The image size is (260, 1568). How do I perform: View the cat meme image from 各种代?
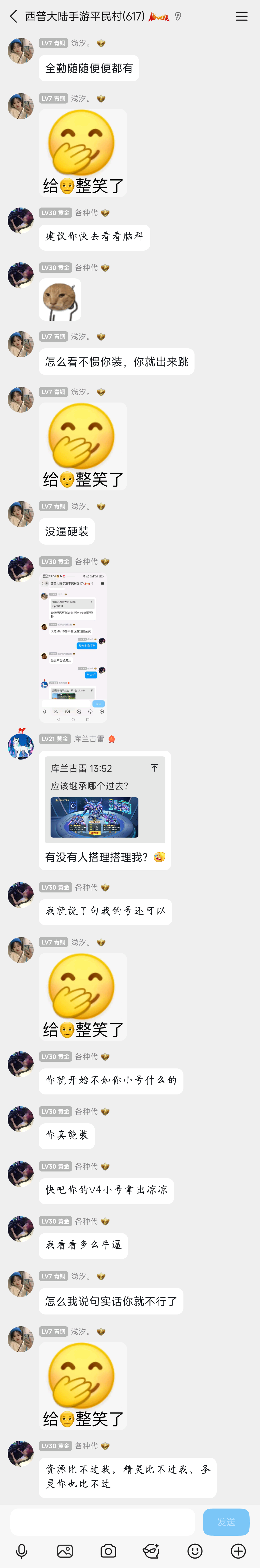tap(60, 299)
